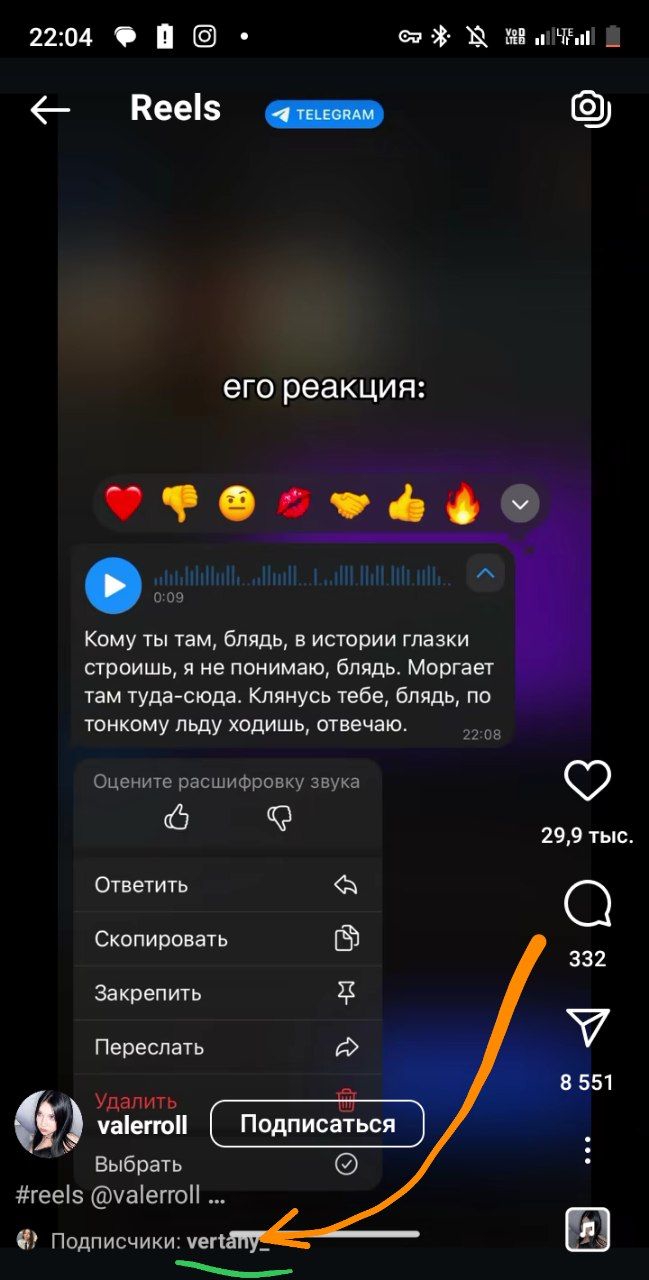
Task: Go back using the arrow beside Reels
Action: click(50, 110)
